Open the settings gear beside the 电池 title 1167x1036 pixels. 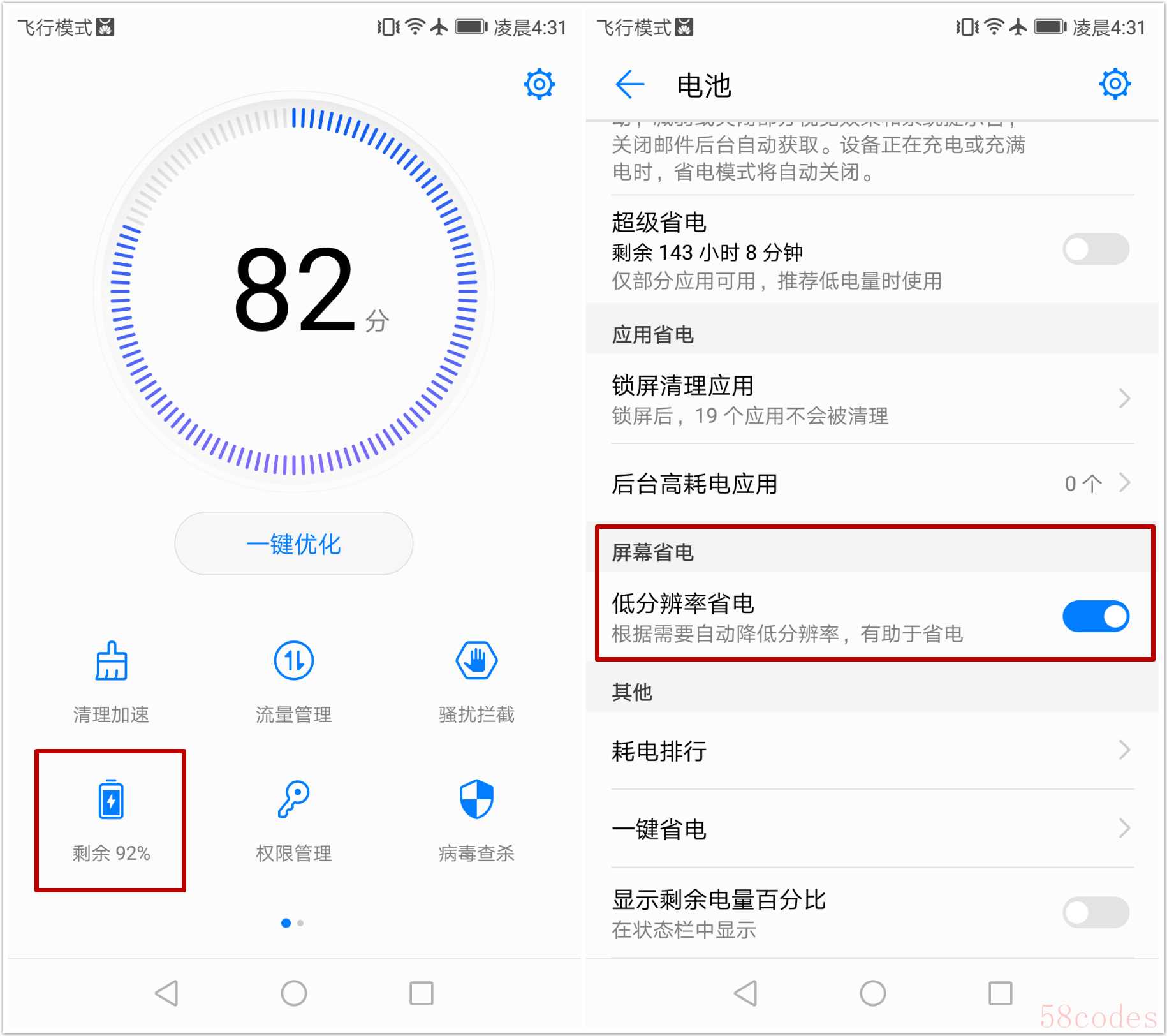click(1114, 84)
